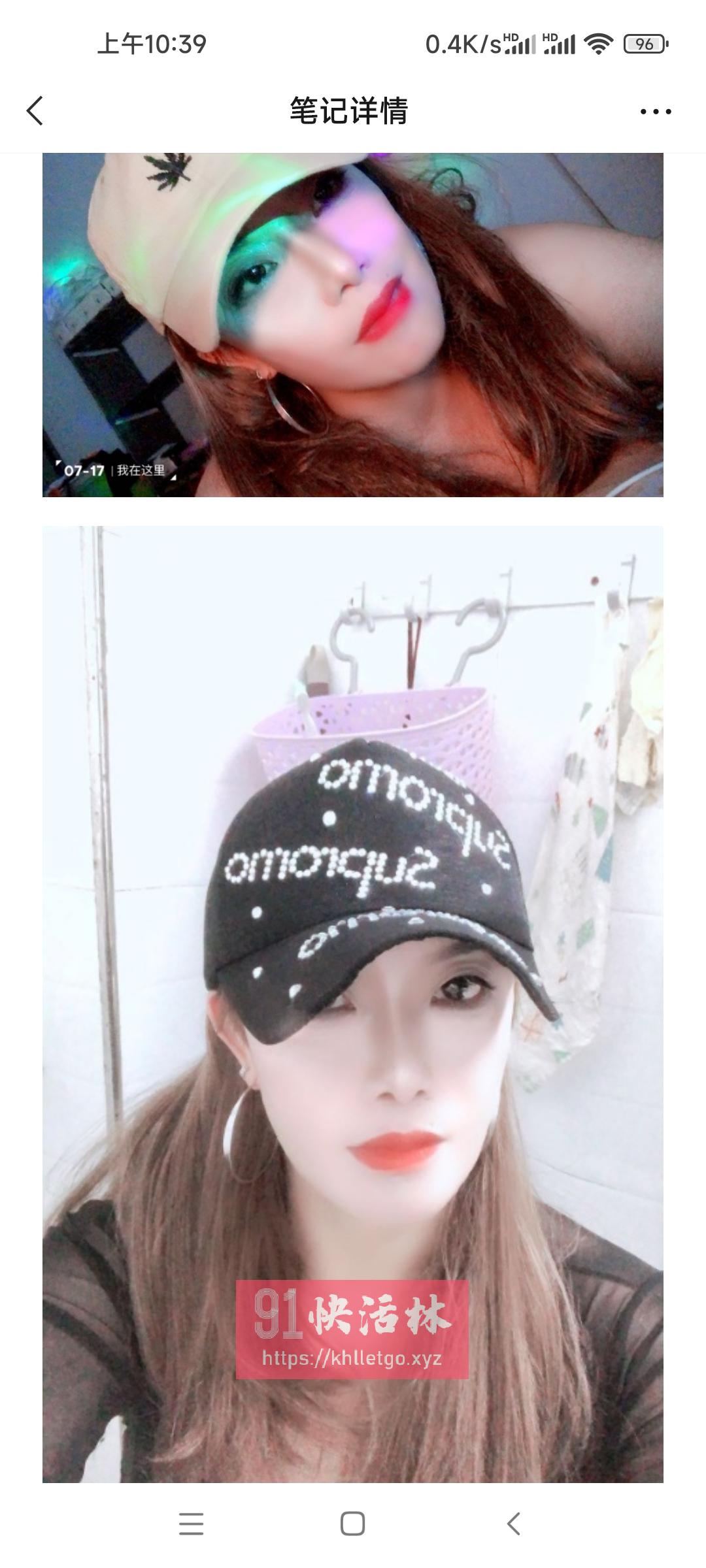706x1568 pixels.
Task: Go back from the note details page
Action: point(35,110)
